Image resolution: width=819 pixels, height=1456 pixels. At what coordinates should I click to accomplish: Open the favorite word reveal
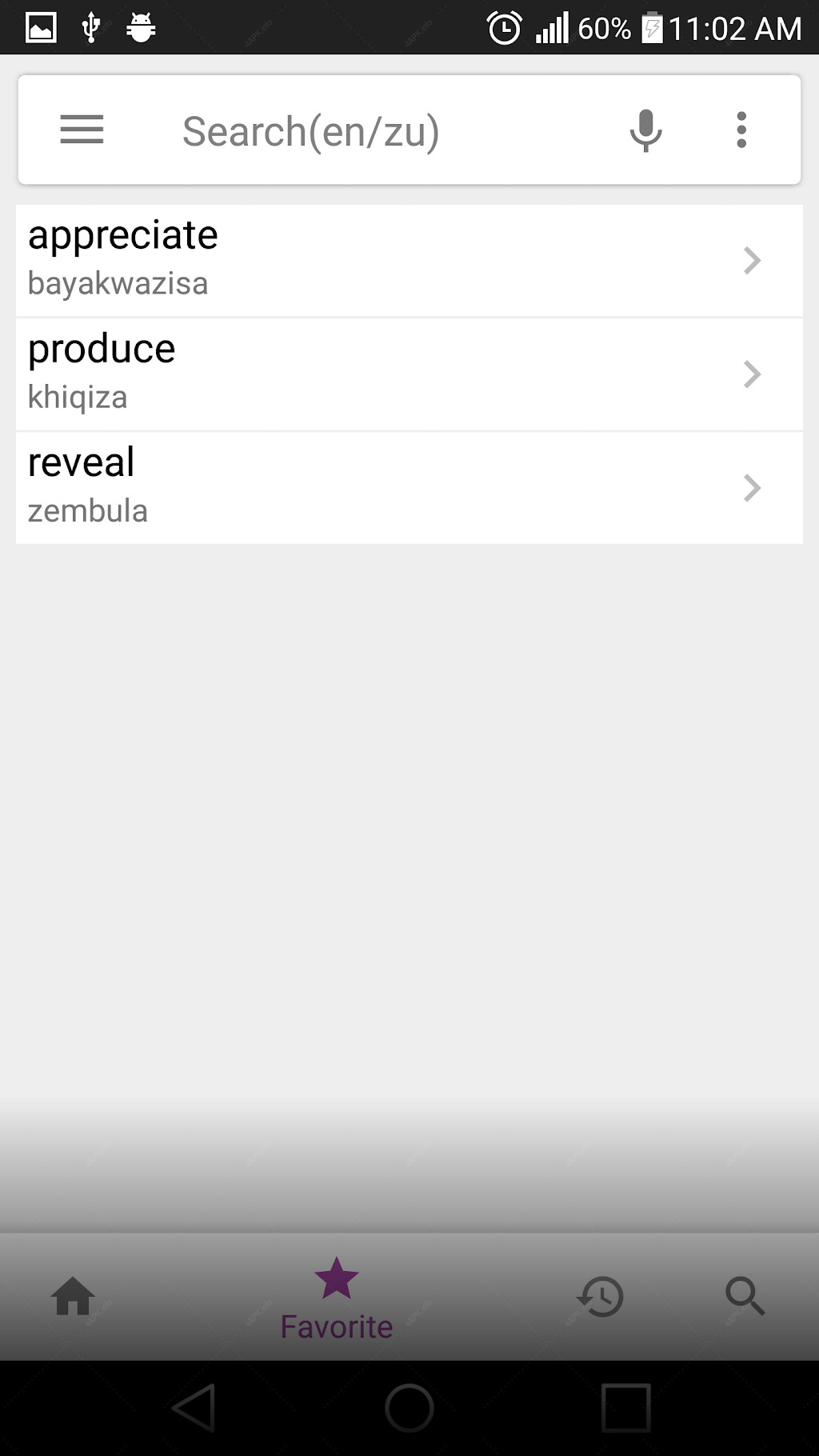[409, 488]
